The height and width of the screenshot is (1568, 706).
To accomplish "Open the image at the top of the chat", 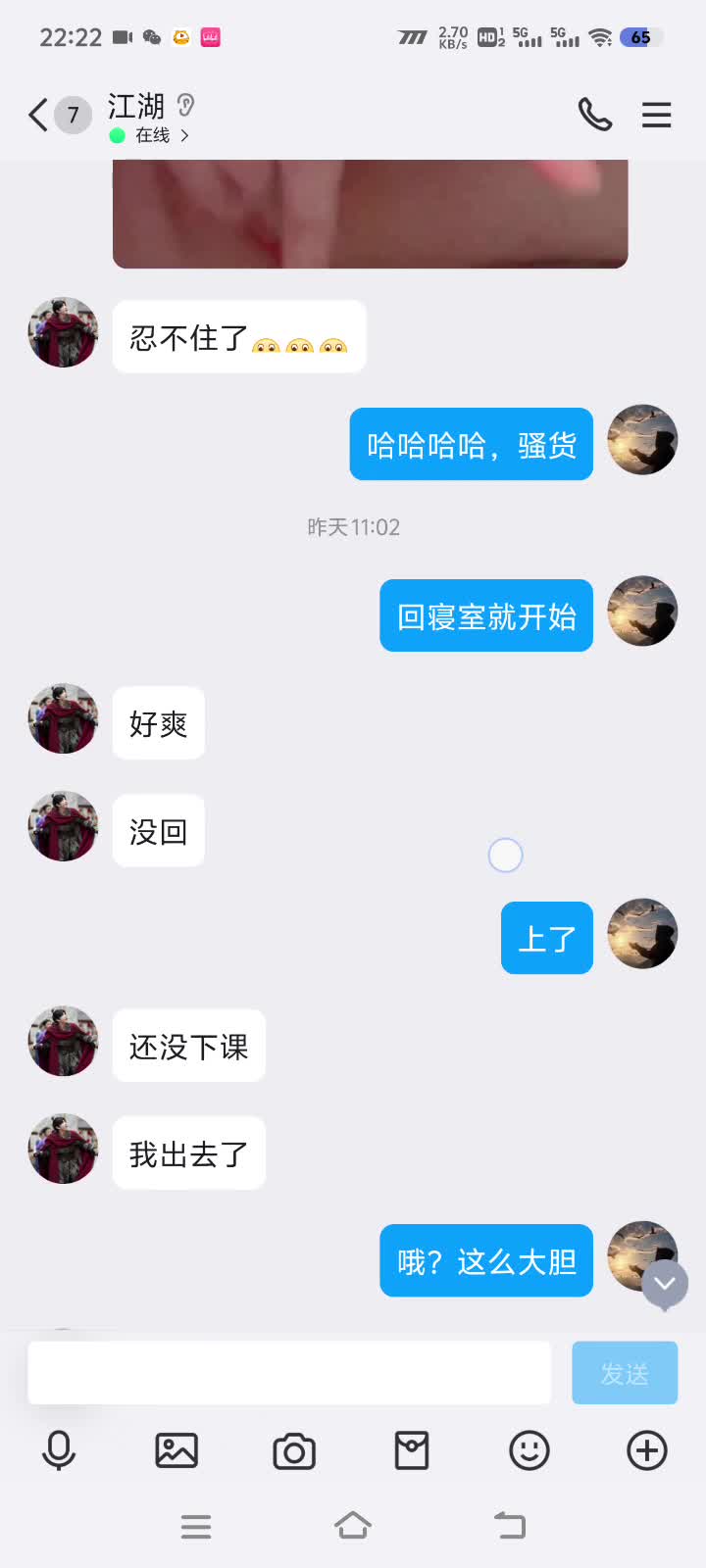I will [x=370, y=214].
